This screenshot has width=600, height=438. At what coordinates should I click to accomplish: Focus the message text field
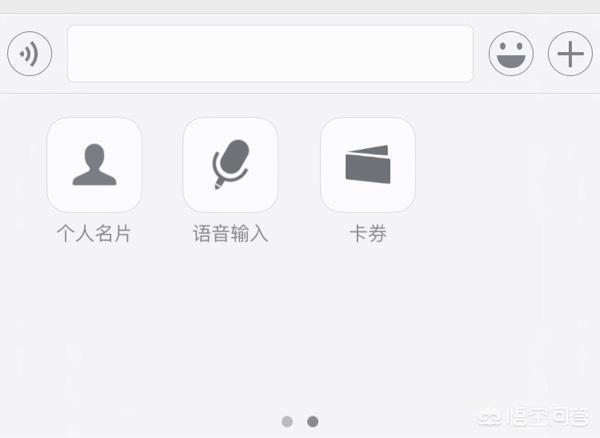[270, 53]
